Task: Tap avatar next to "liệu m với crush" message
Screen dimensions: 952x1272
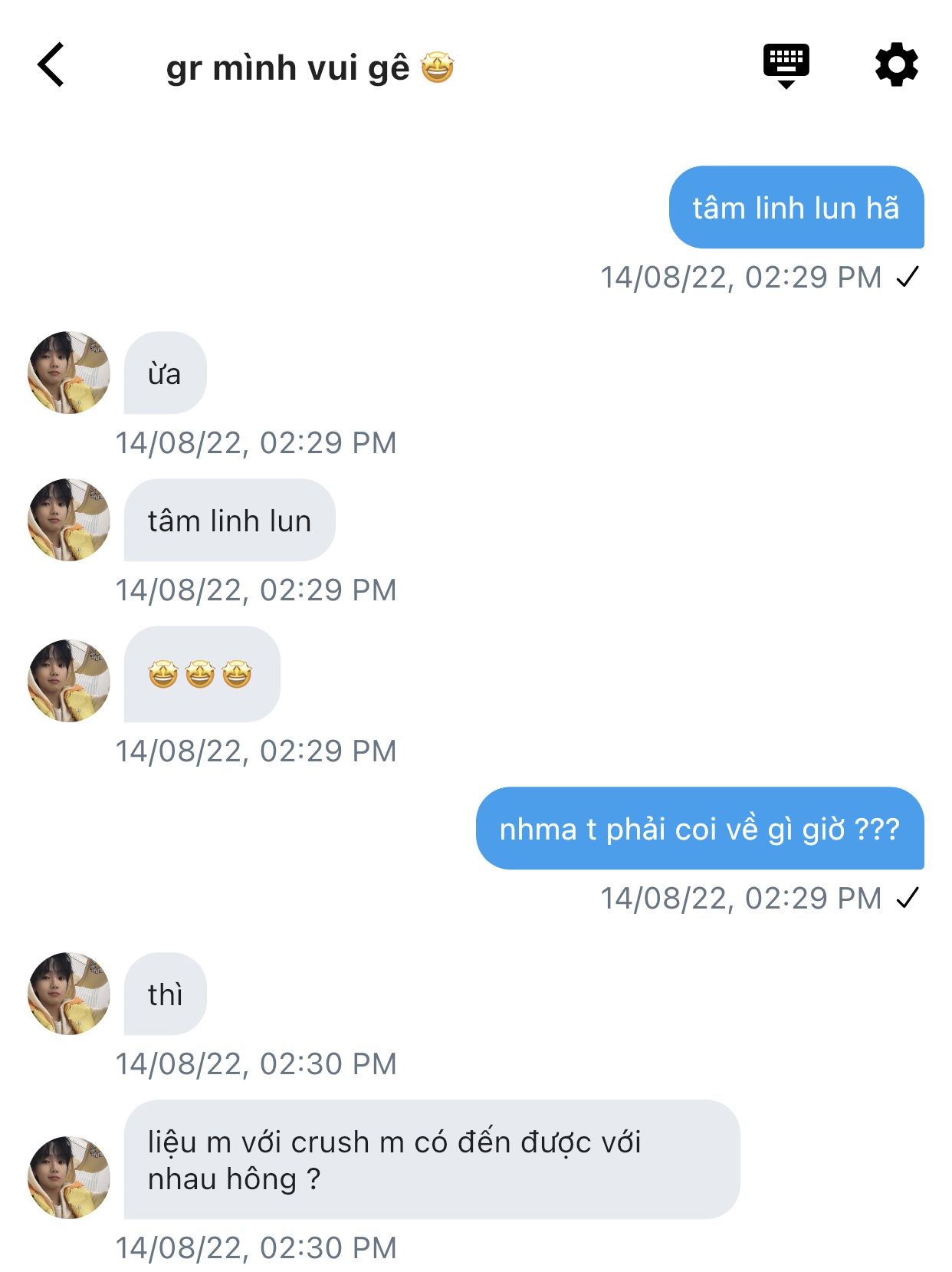Action: [x=69, y=1177]
